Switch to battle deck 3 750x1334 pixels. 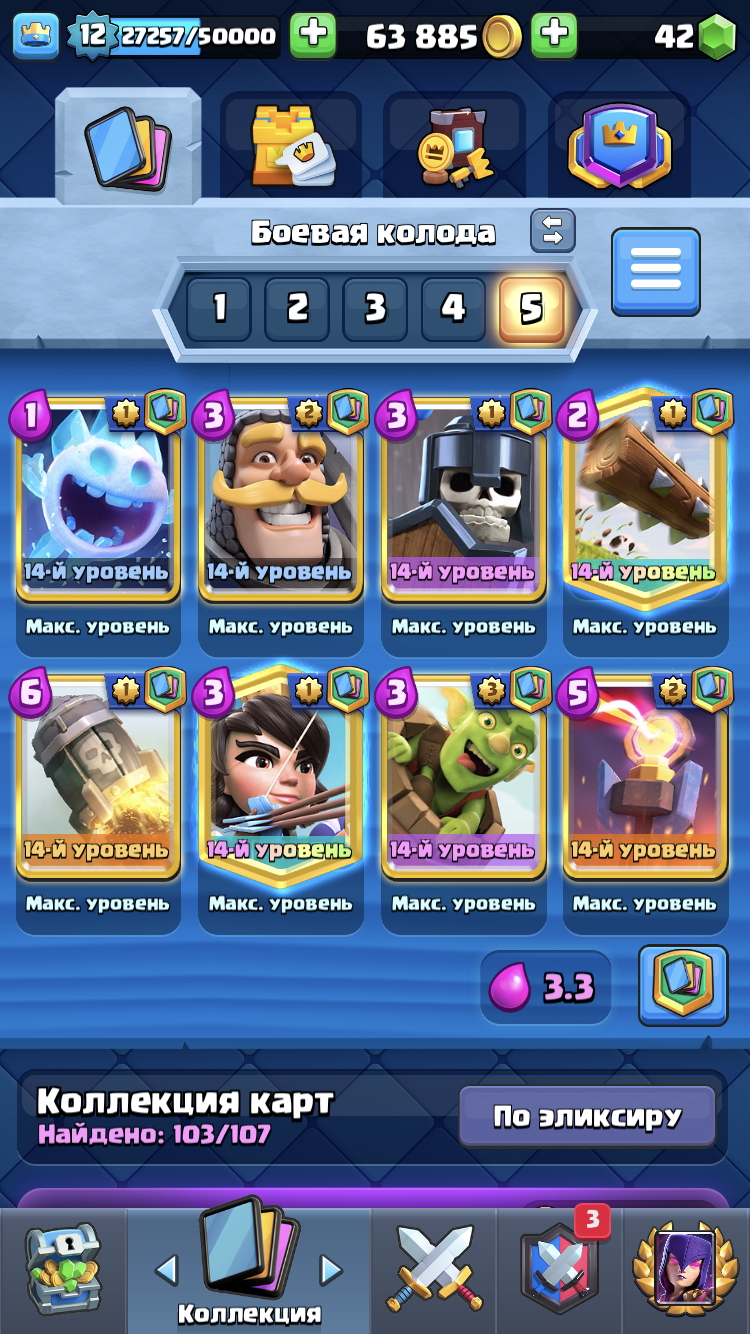coord(375,309)
